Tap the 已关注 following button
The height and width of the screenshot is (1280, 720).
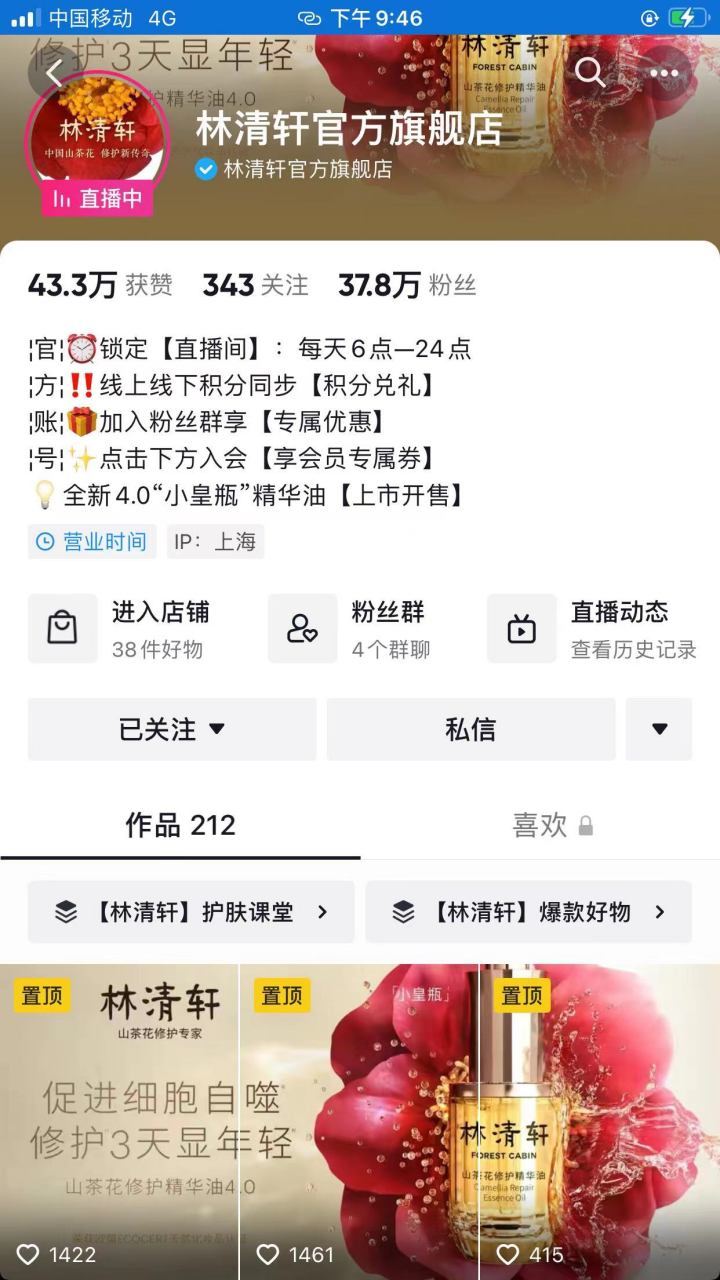click(172, 729)
